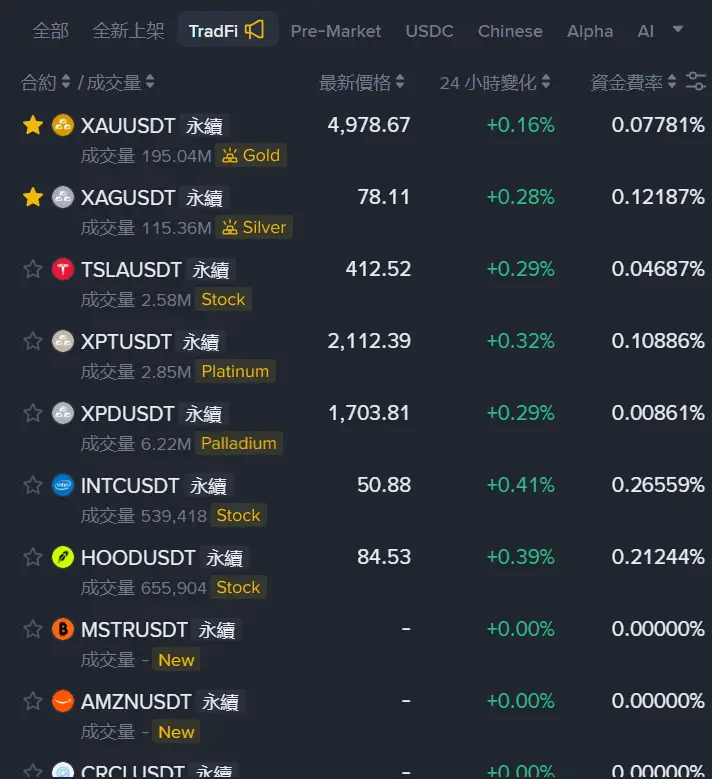Favorite the AMZNUSDT contract
The width and height of the screenshot is (712, 779).
pyautogui.click(x=33, y=701)
